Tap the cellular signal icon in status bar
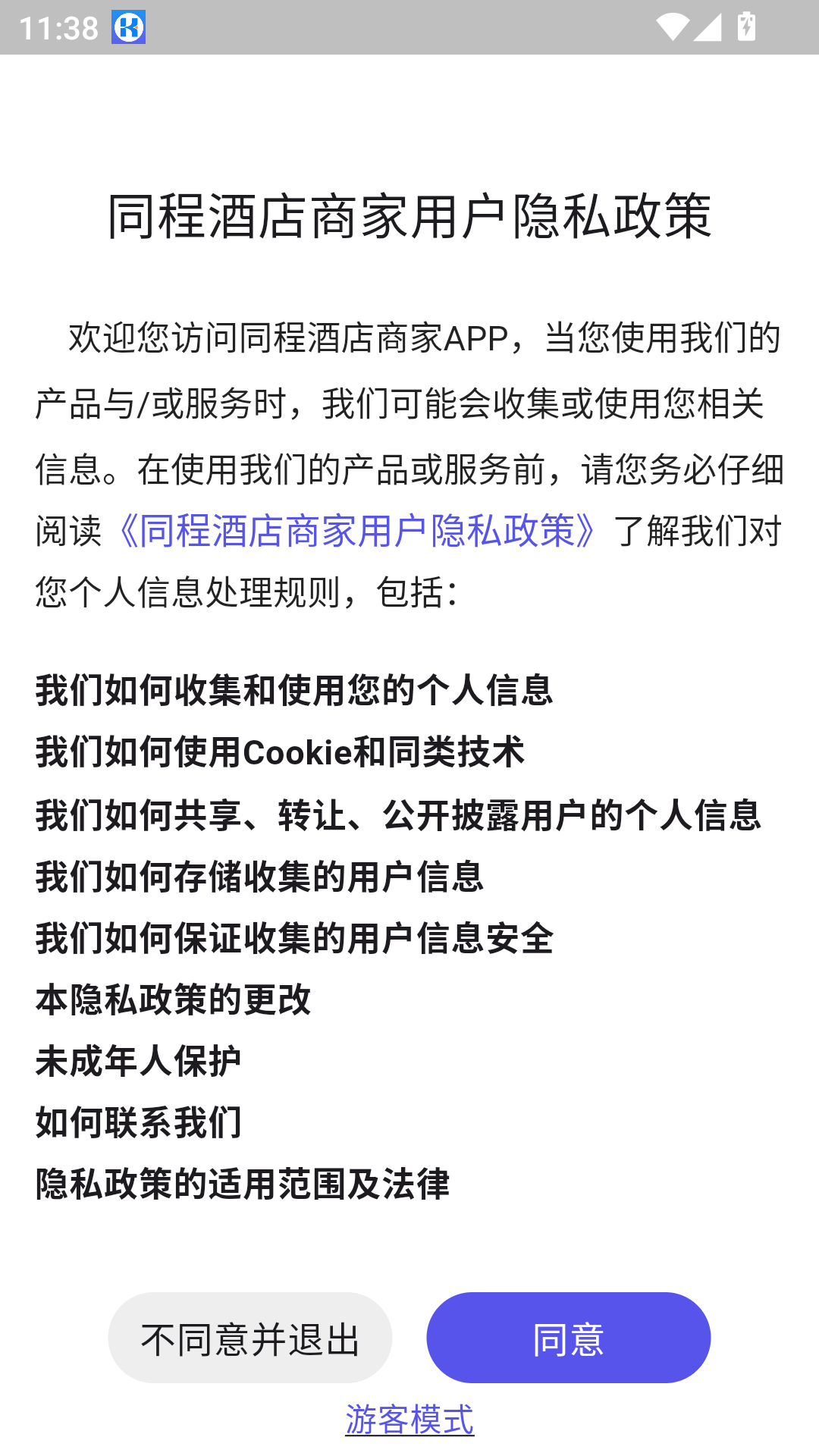This screenshot has width=819, height=1456. coord(706,27)
